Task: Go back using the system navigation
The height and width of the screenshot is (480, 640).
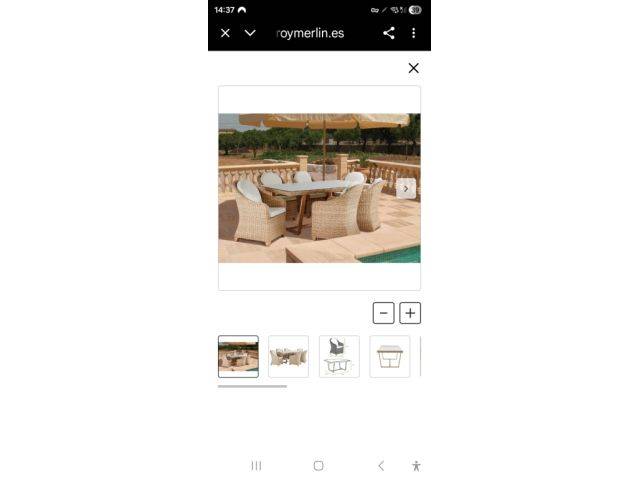Action: (381, 466)
